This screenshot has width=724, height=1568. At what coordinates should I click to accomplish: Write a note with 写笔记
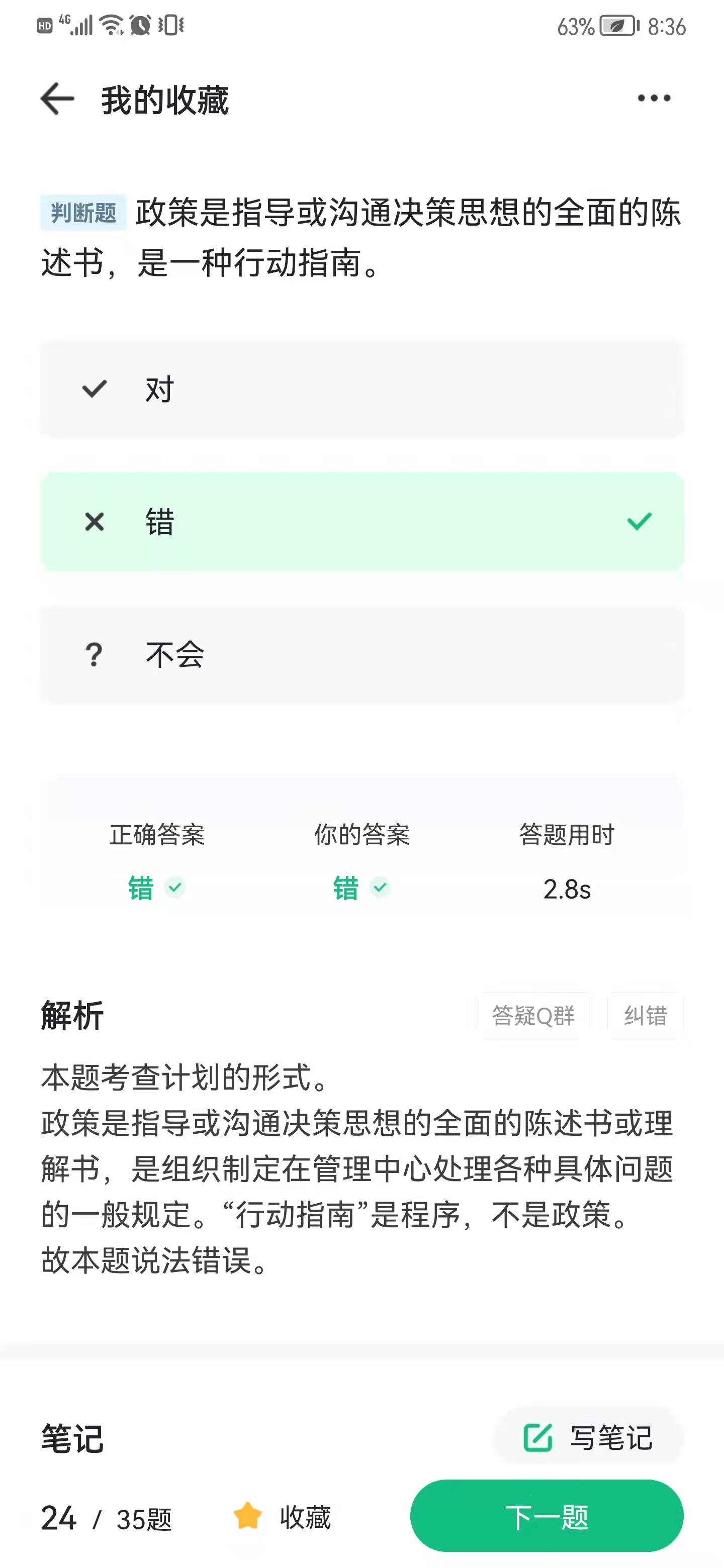click(588, 1438)
